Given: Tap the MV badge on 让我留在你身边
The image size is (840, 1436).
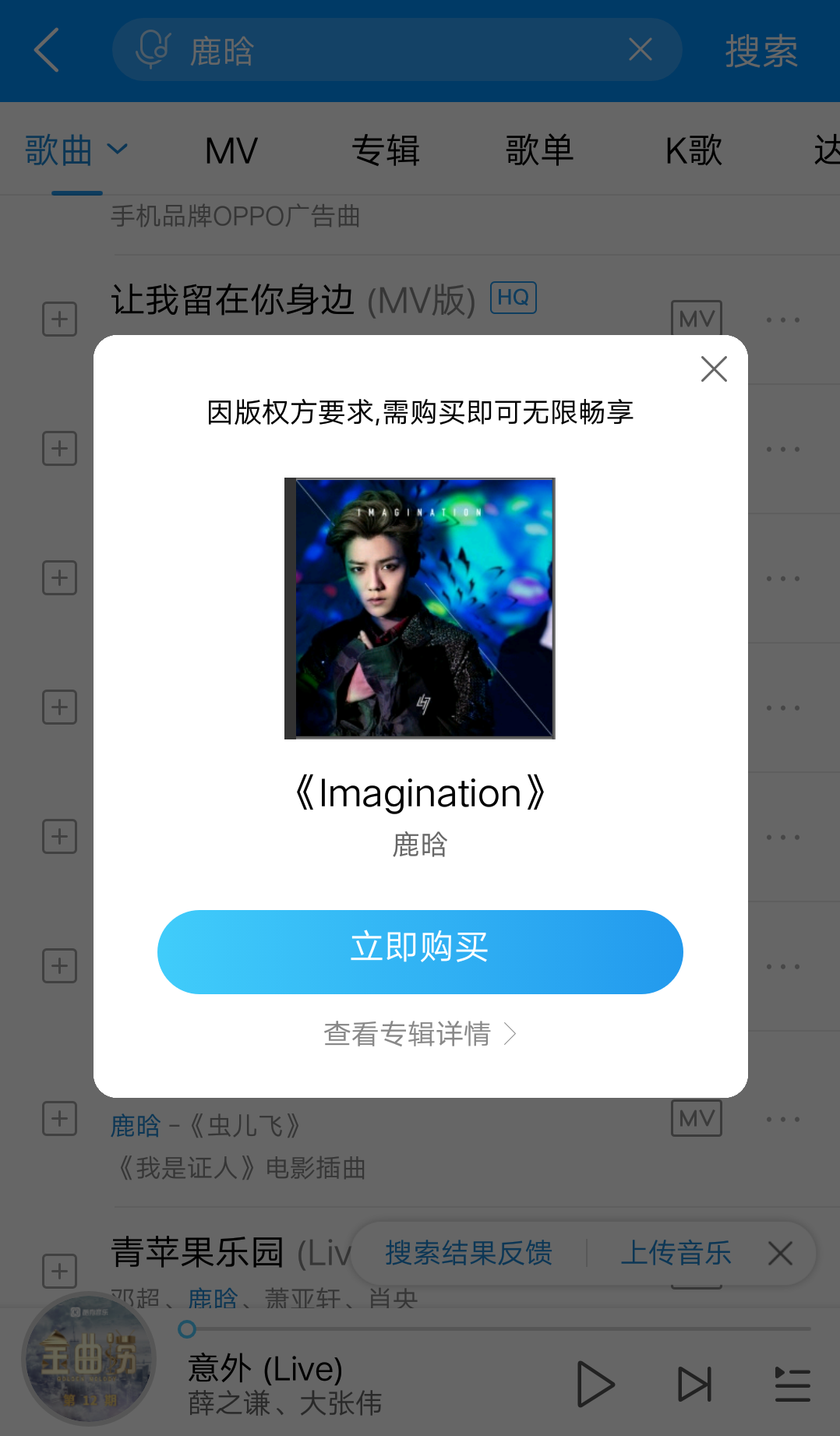Looking at the screenshot, I should point(696,317).
